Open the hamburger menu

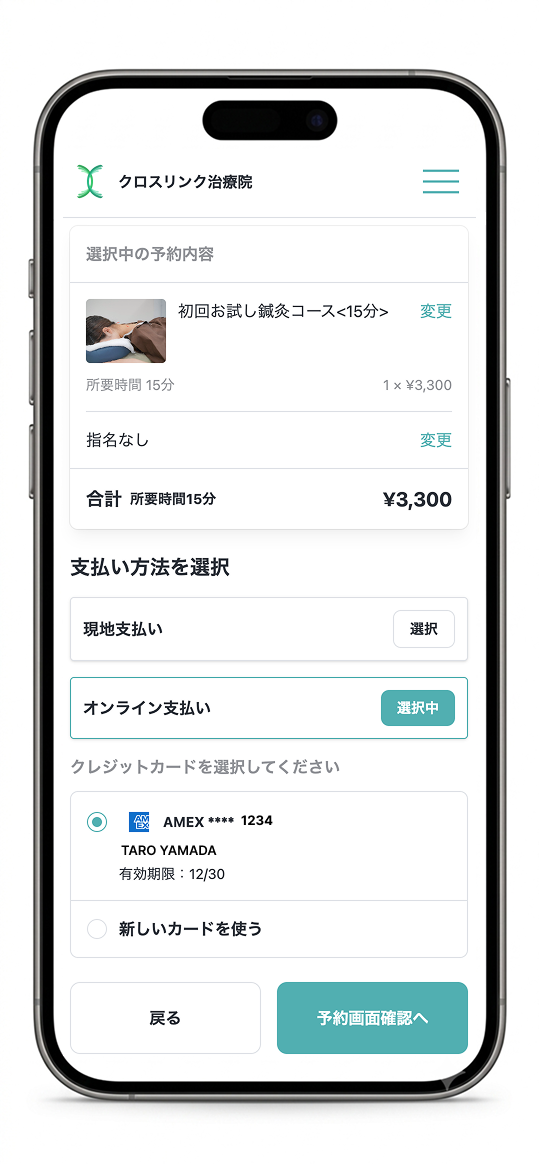[440, 182]
